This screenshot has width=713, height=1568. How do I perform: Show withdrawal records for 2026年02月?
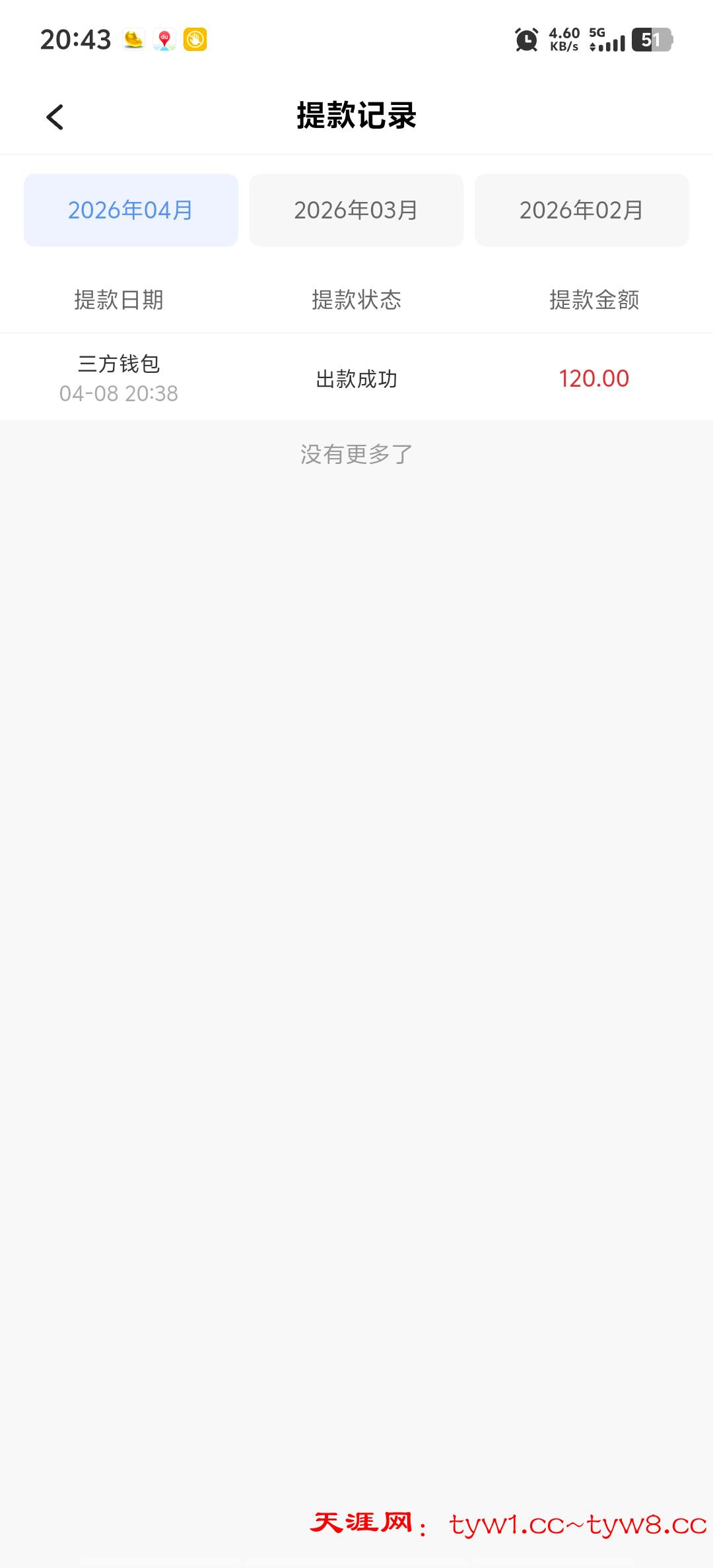click(581, 211)
